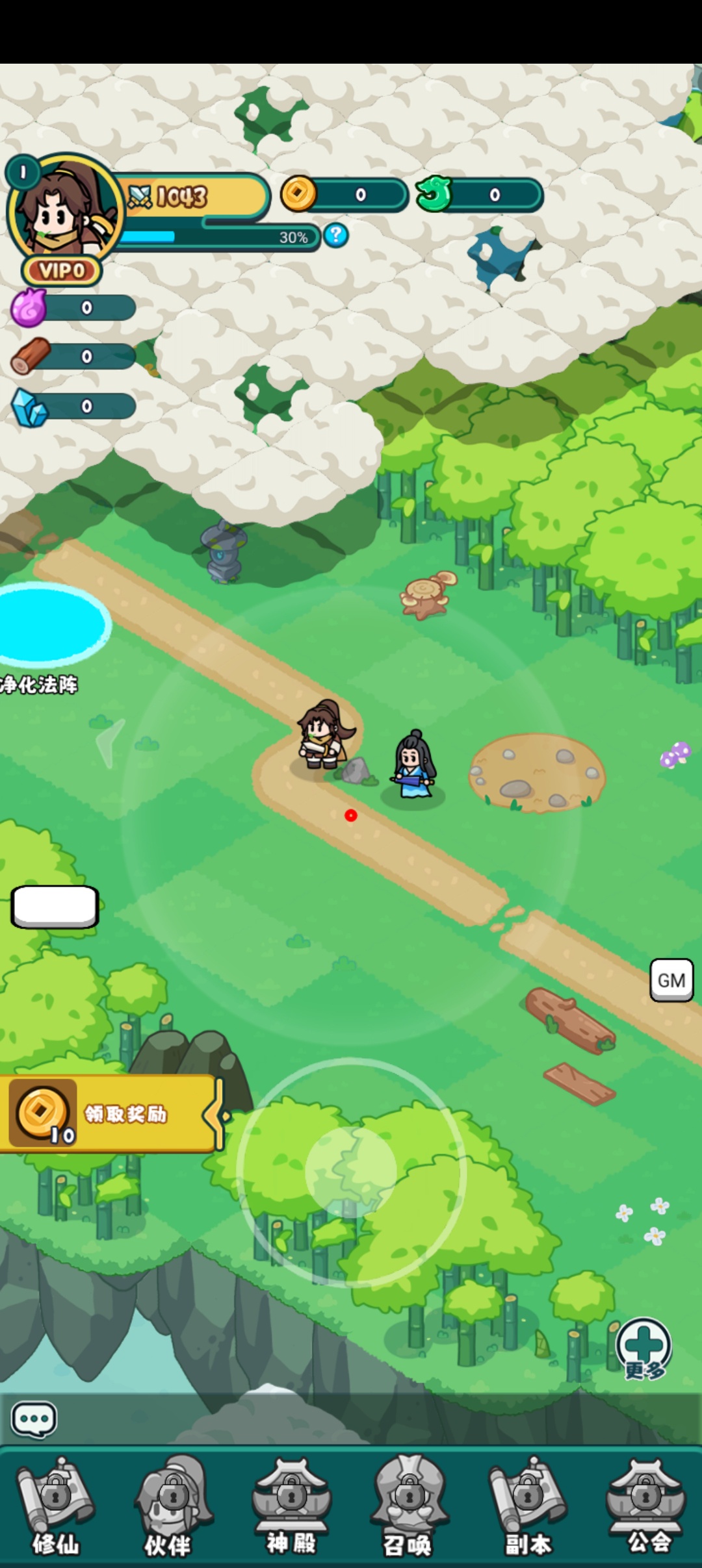This screenshot has width=702, height=1568.
Task: Open the 神殿 tab
Action: [x=291, y=1507]
